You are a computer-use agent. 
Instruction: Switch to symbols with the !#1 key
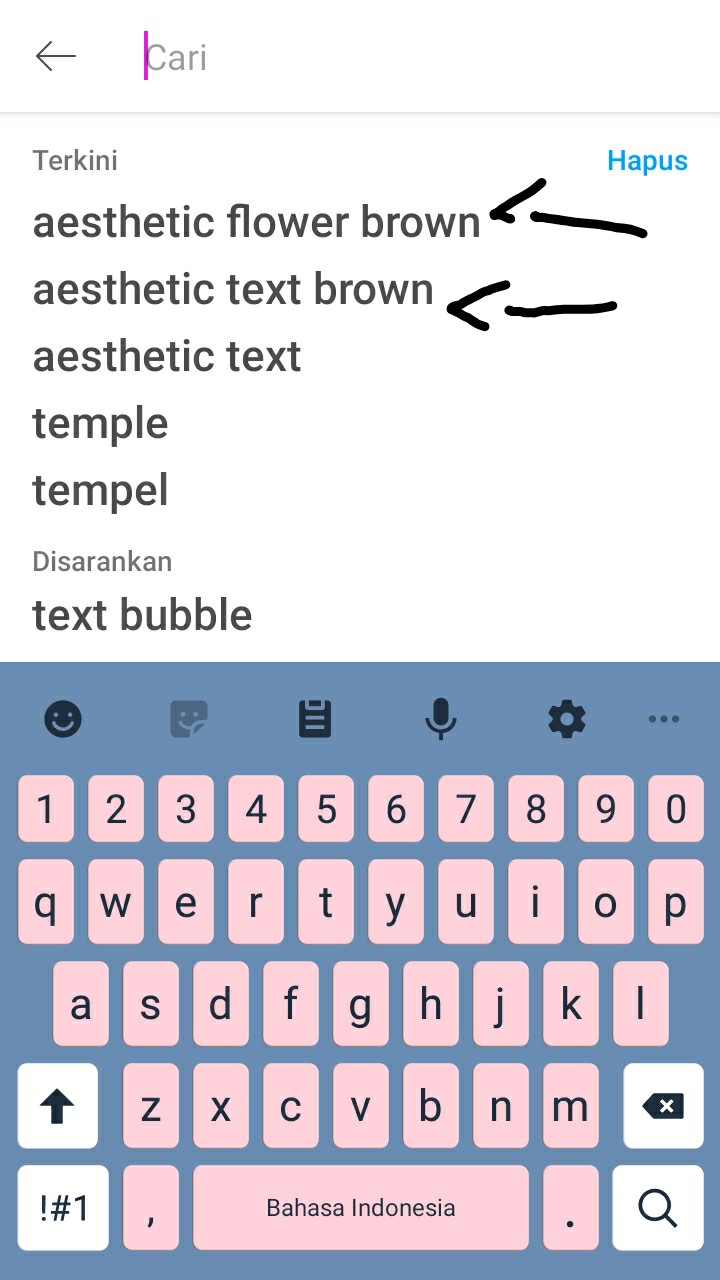coord(64,1207)
